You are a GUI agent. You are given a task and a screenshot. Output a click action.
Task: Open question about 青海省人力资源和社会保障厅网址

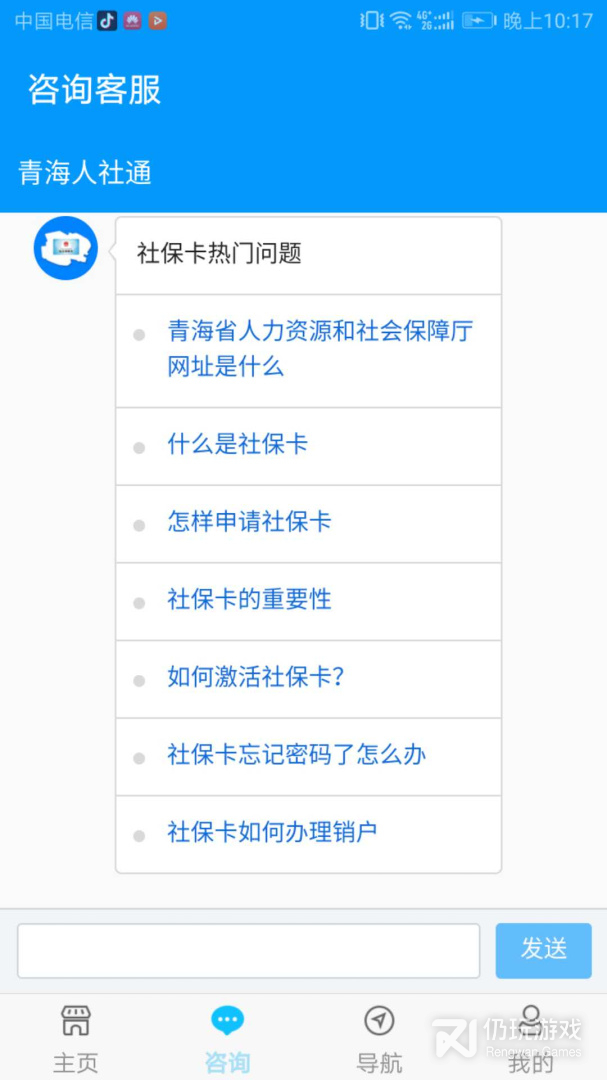(318, 349)
